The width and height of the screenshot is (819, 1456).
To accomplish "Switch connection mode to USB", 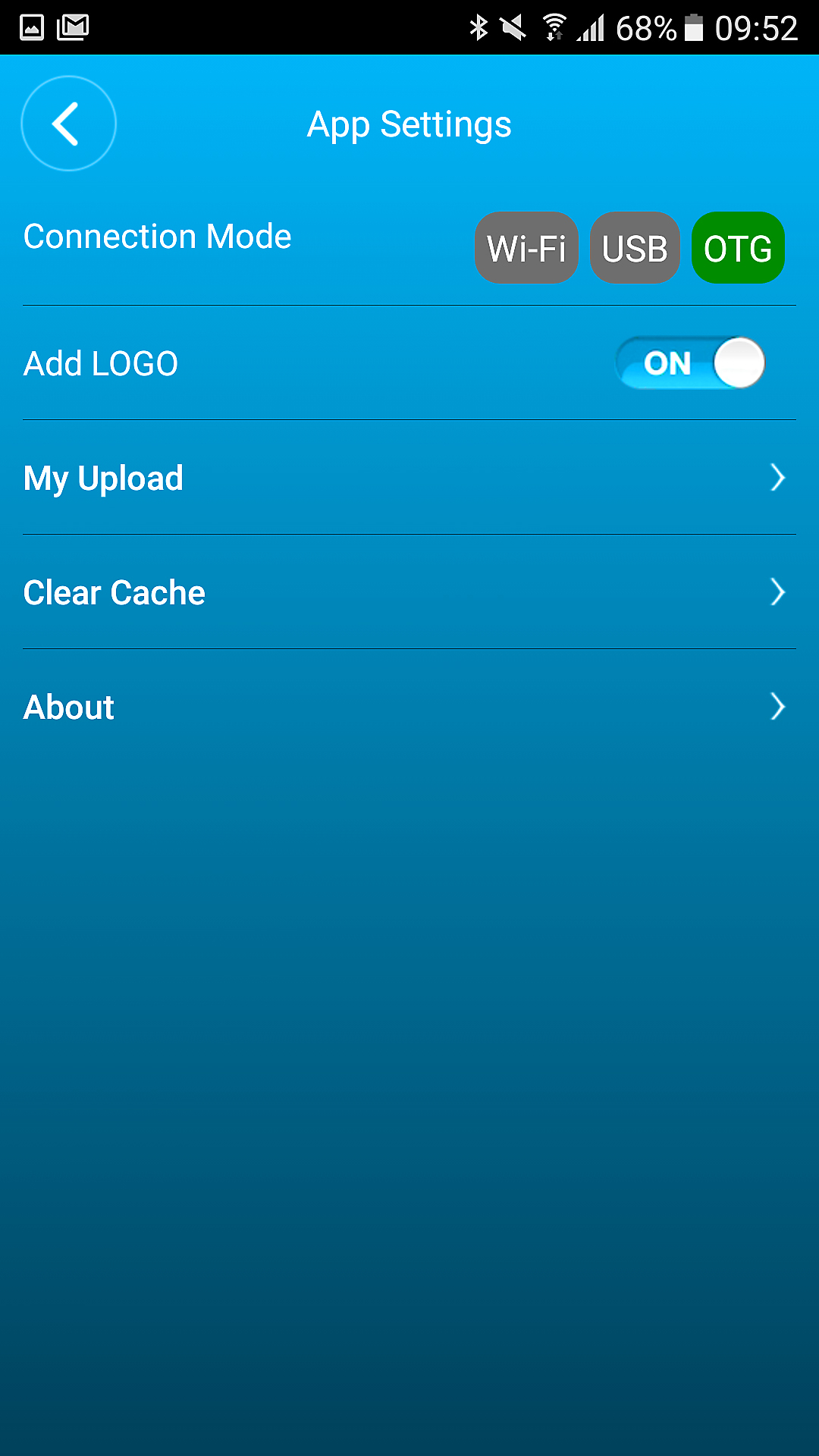I will pyautogui.click(x=635, y=248).
